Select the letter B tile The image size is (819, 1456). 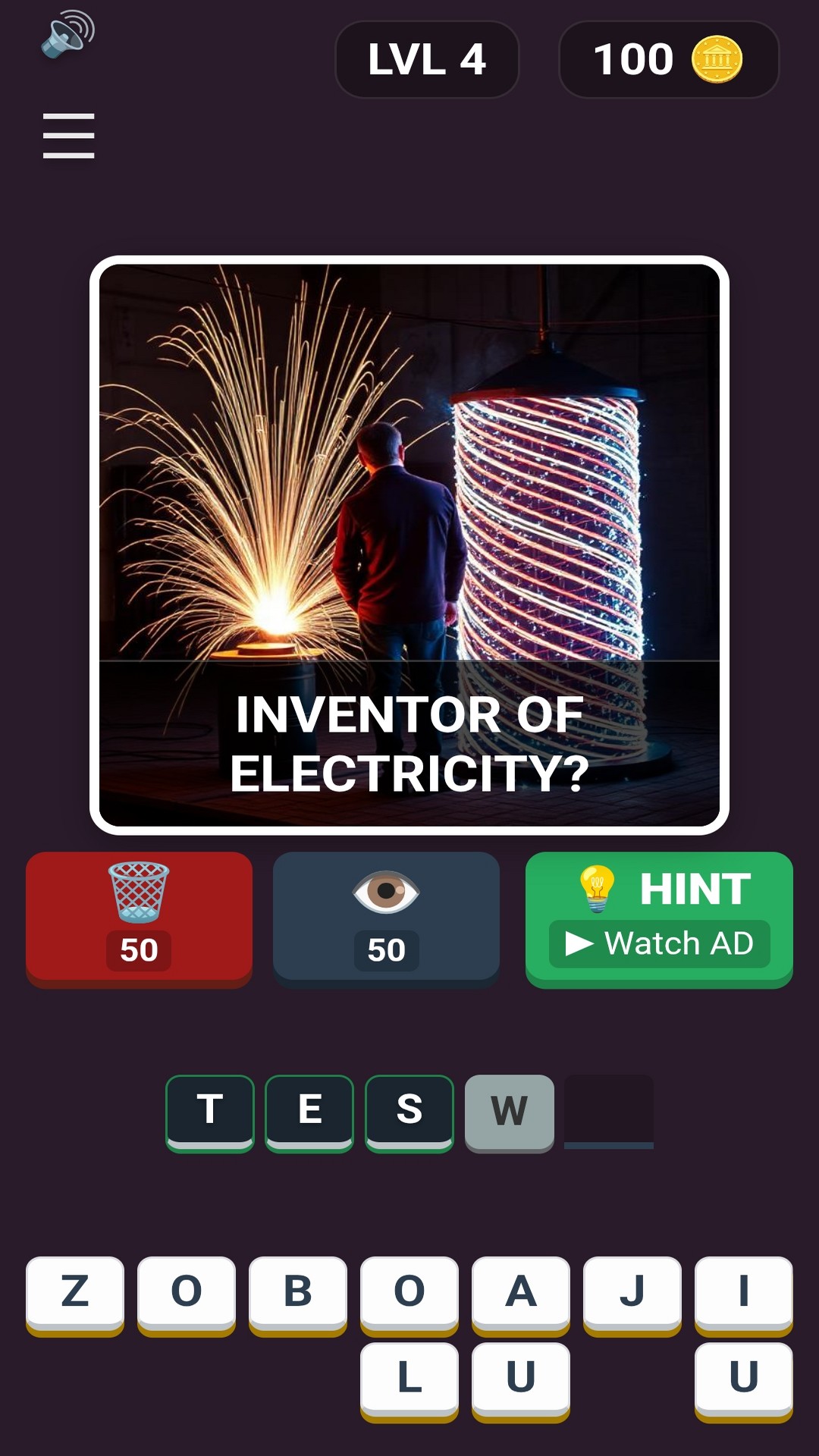(298, 1292)
